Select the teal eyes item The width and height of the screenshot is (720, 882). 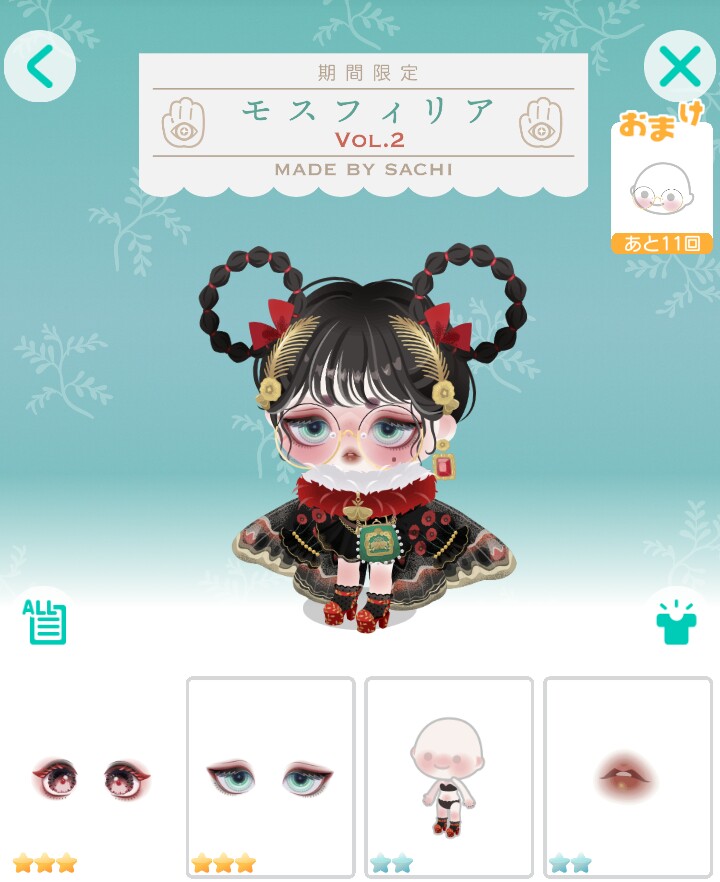click(x=270, y=777)
